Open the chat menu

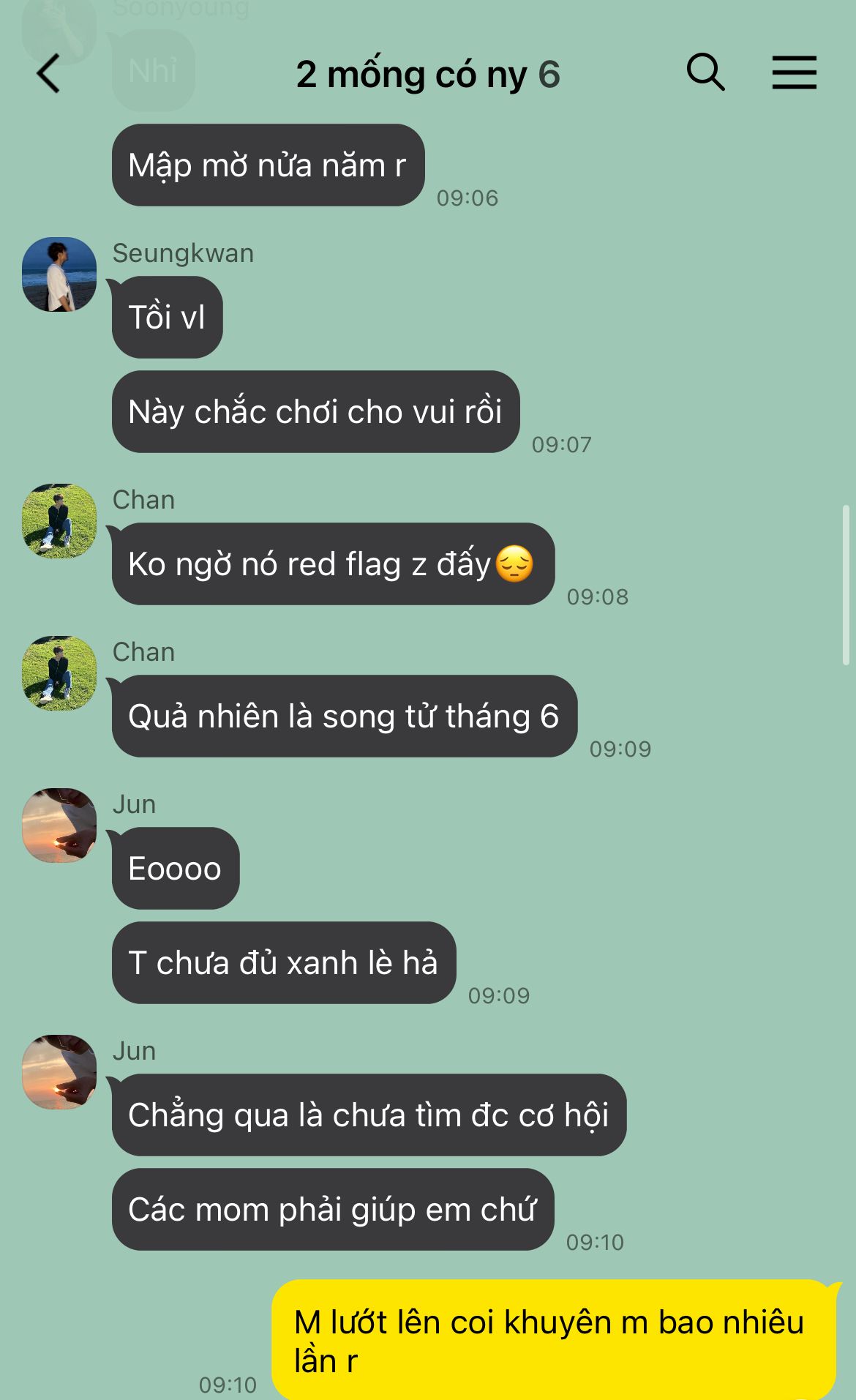point(794,73)
